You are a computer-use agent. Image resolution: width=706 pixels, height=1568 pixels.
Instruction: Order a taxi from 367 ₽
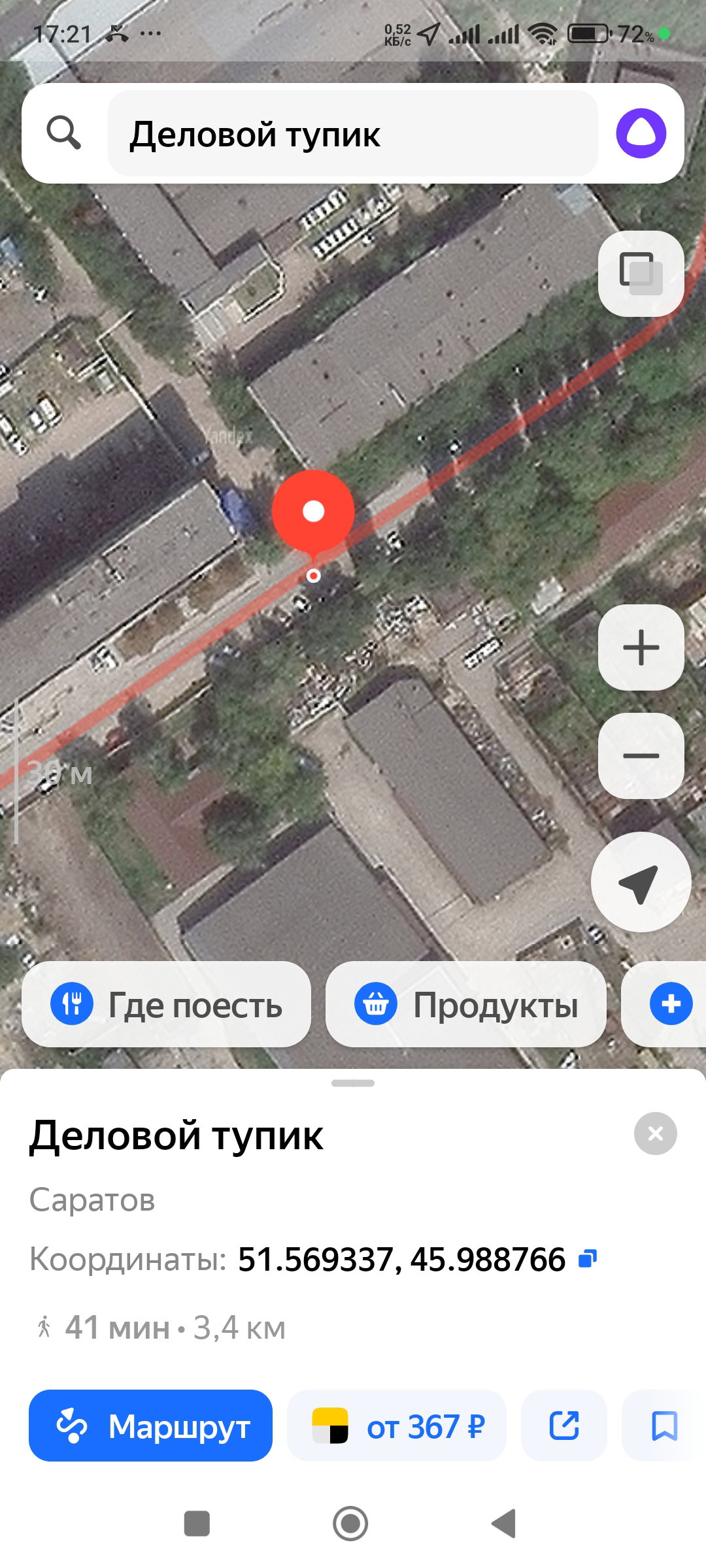point(397,1426)
